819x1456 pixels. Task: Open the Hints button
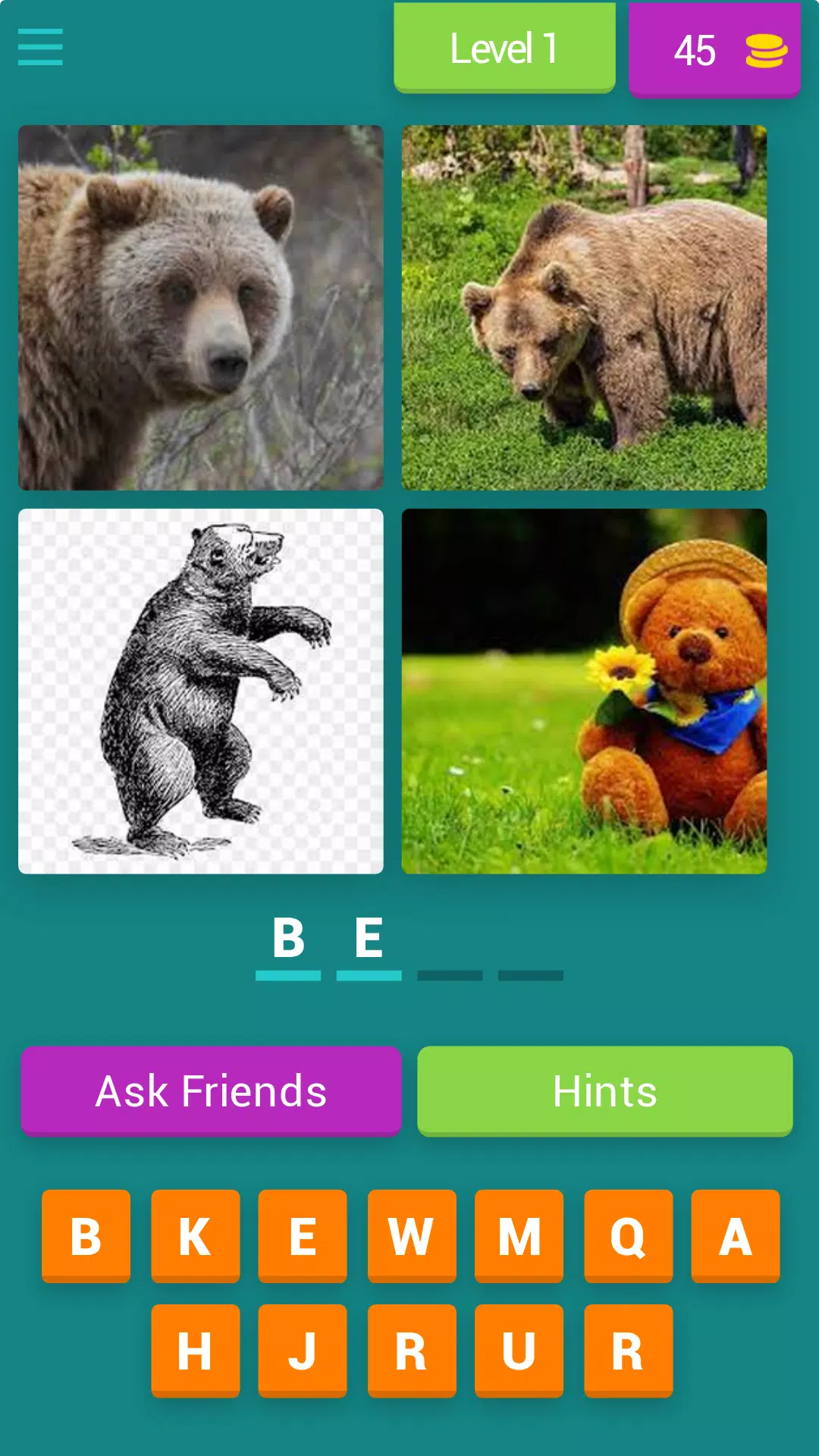(604, 1090)
